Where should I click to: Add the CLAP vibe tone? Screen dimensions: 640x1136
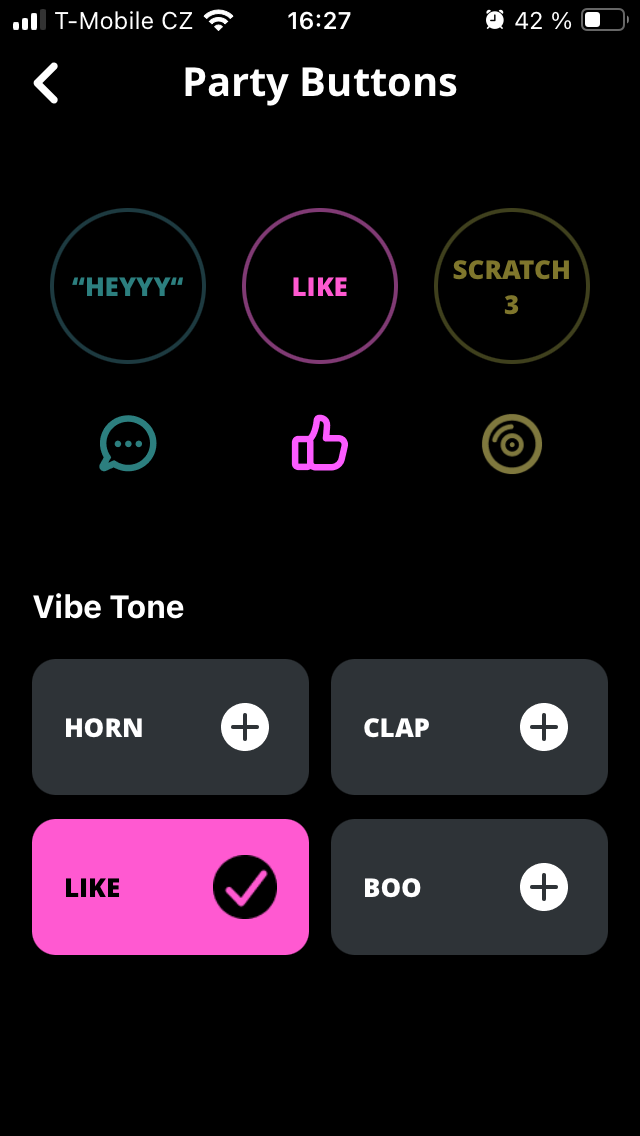point(543,727)
